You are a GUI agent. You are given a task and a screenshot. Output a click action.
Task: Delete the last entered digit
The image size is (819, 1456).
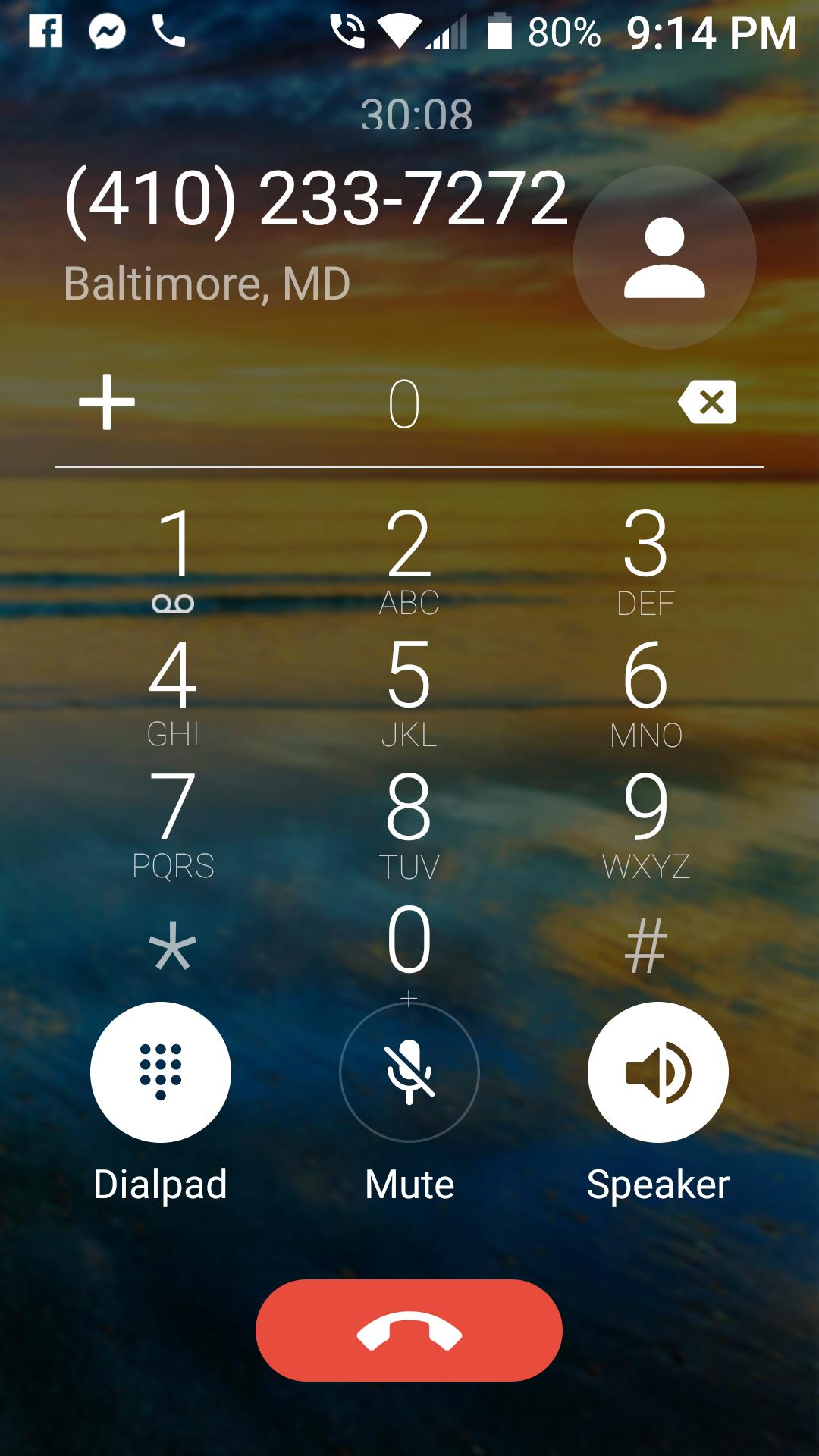(707, 402)
